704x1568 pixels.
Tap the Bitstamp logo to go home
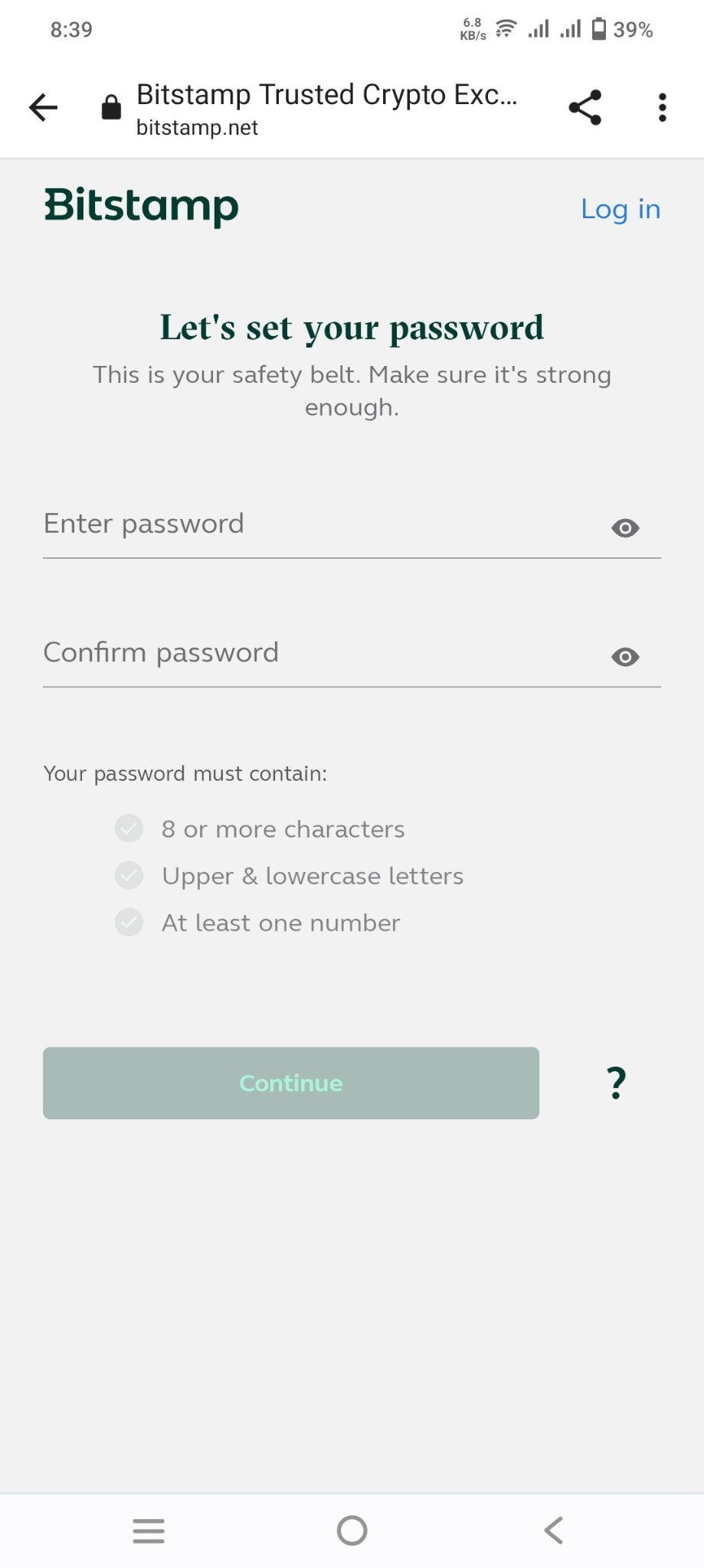[142, 207]
